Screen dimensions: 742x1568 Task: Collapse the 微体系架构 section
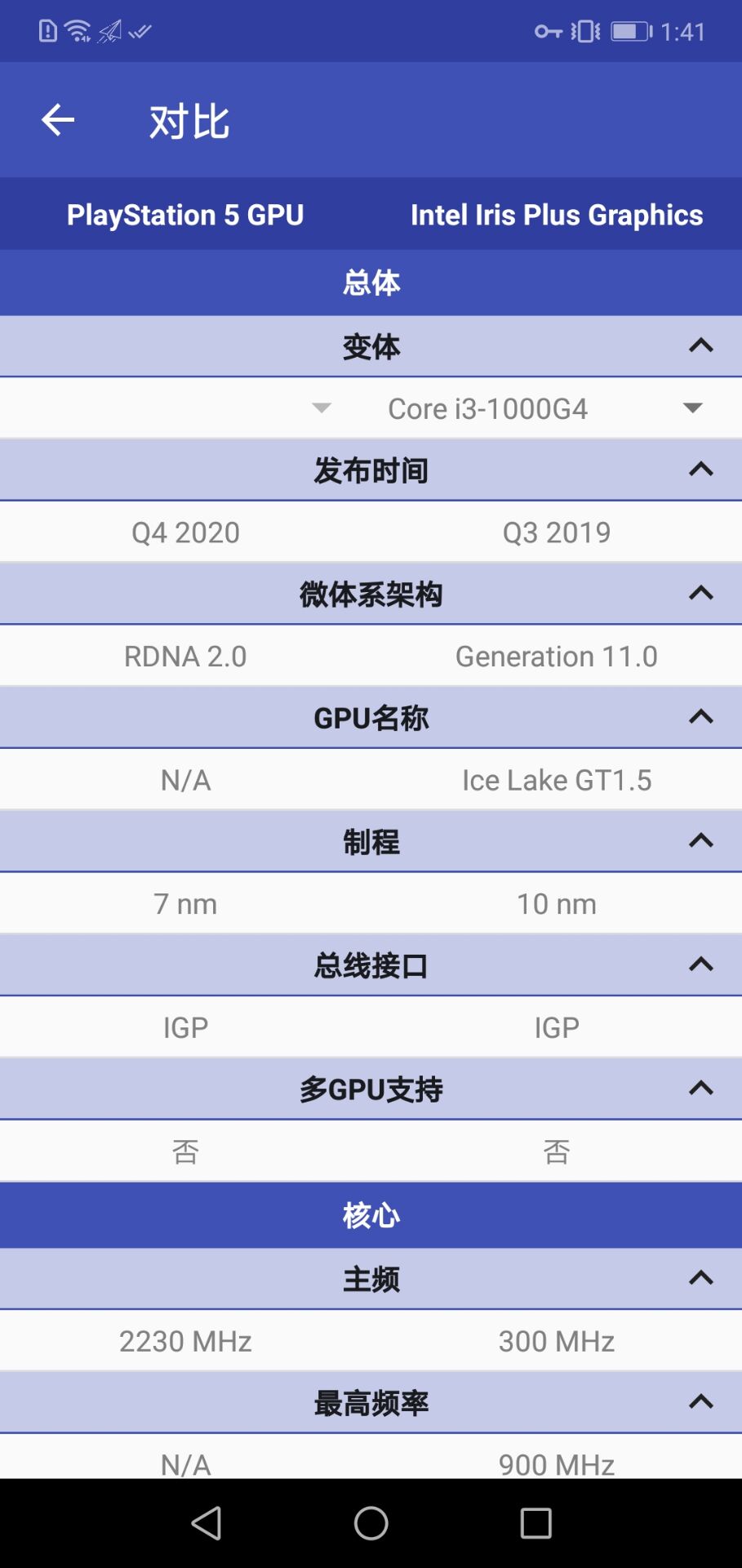tap(700, 594)
